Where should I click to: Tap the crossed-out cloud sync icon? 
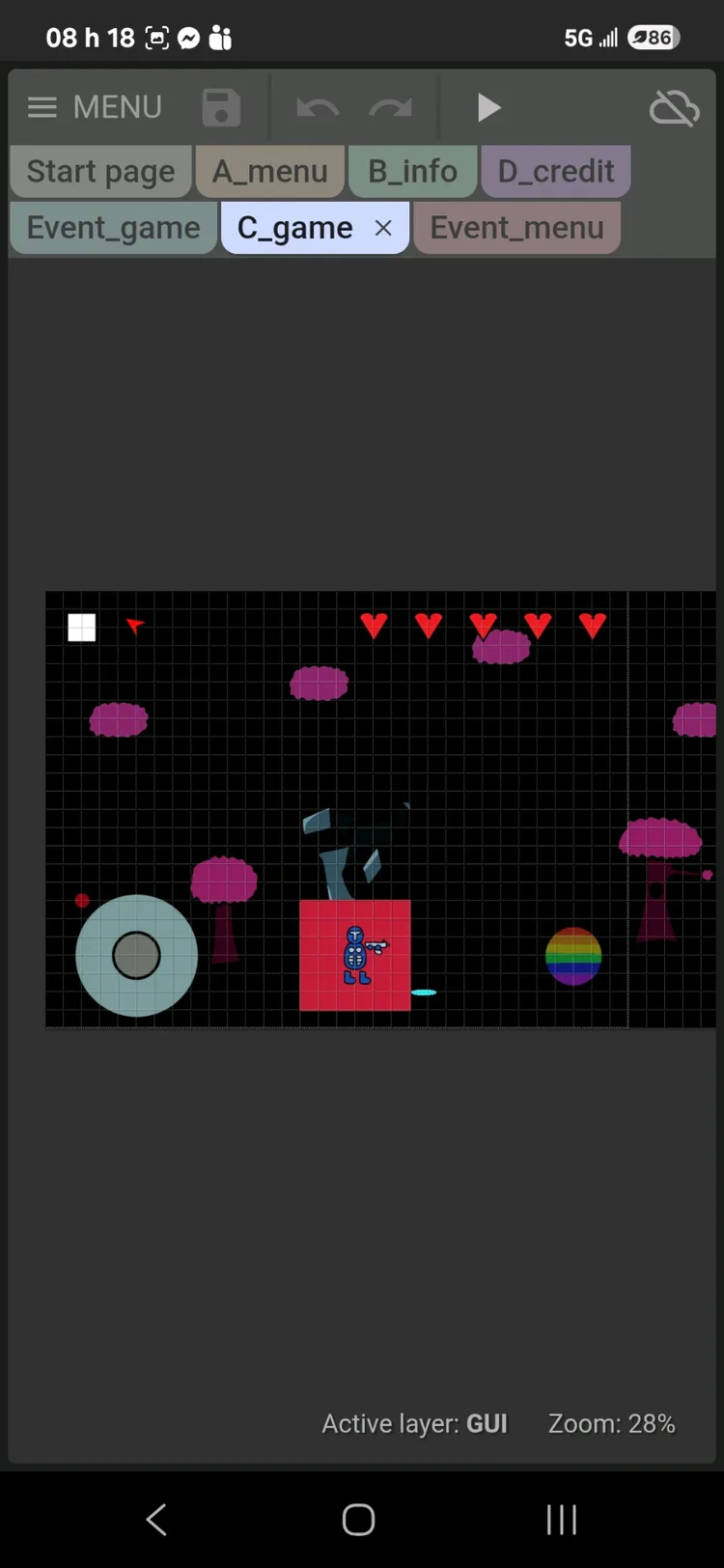tap(674, 107)
